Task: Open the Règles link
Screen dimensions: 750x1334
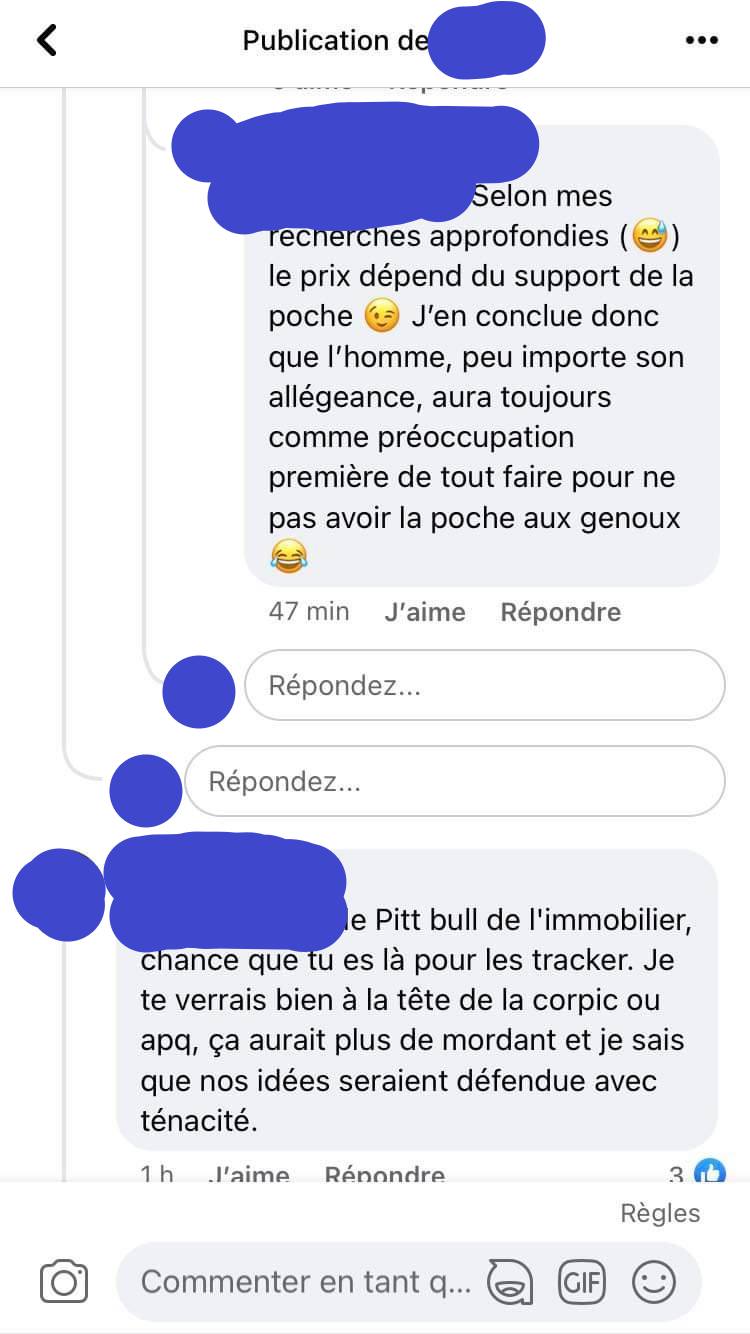Action: tap(660, 1213)
